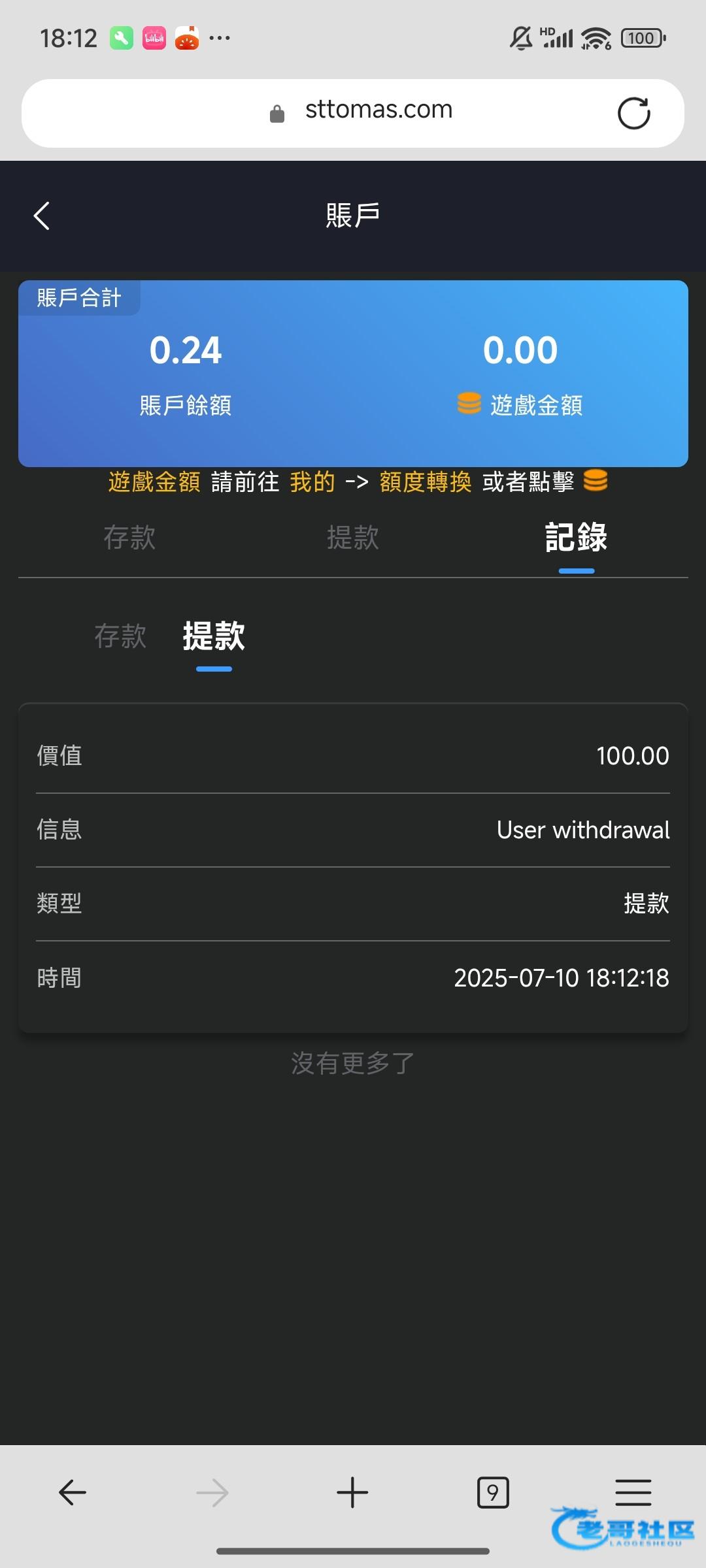Navigate back with the browser back arrow
The width and height of the screenshot is (706, 1568).
click(73, 1493)
